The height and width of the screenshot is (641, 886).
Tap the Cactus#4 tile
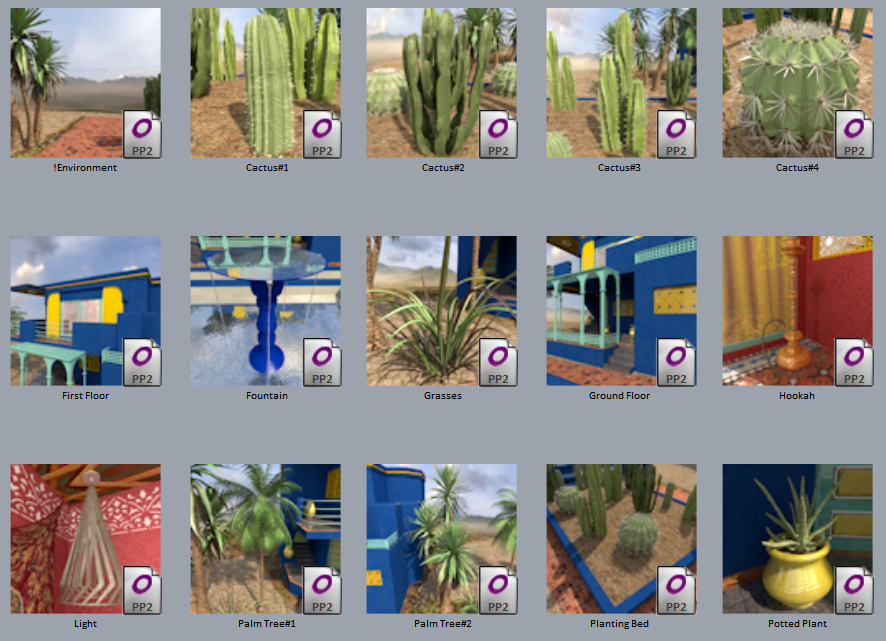[x=797, y=83]
